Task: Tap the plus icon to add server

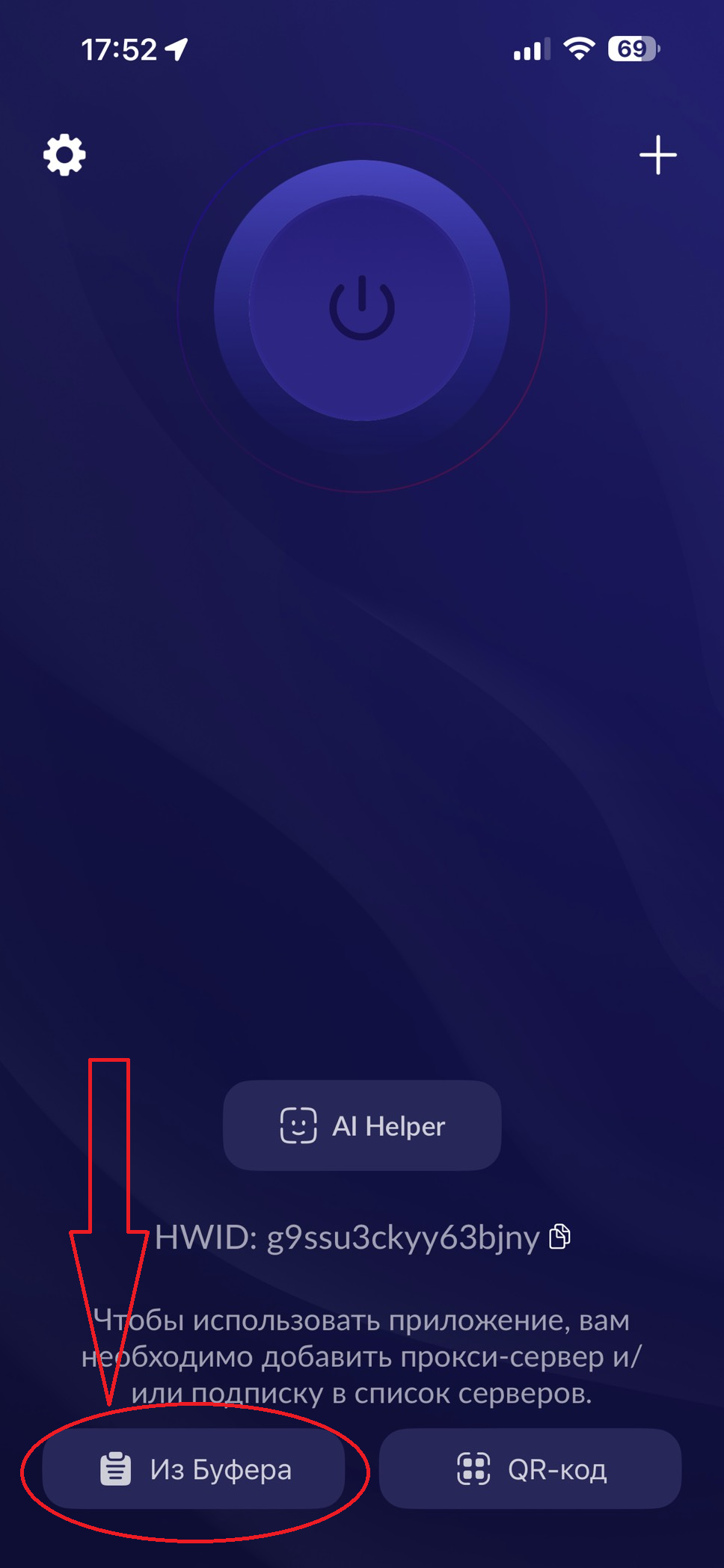Action: [x=657, y=156]
